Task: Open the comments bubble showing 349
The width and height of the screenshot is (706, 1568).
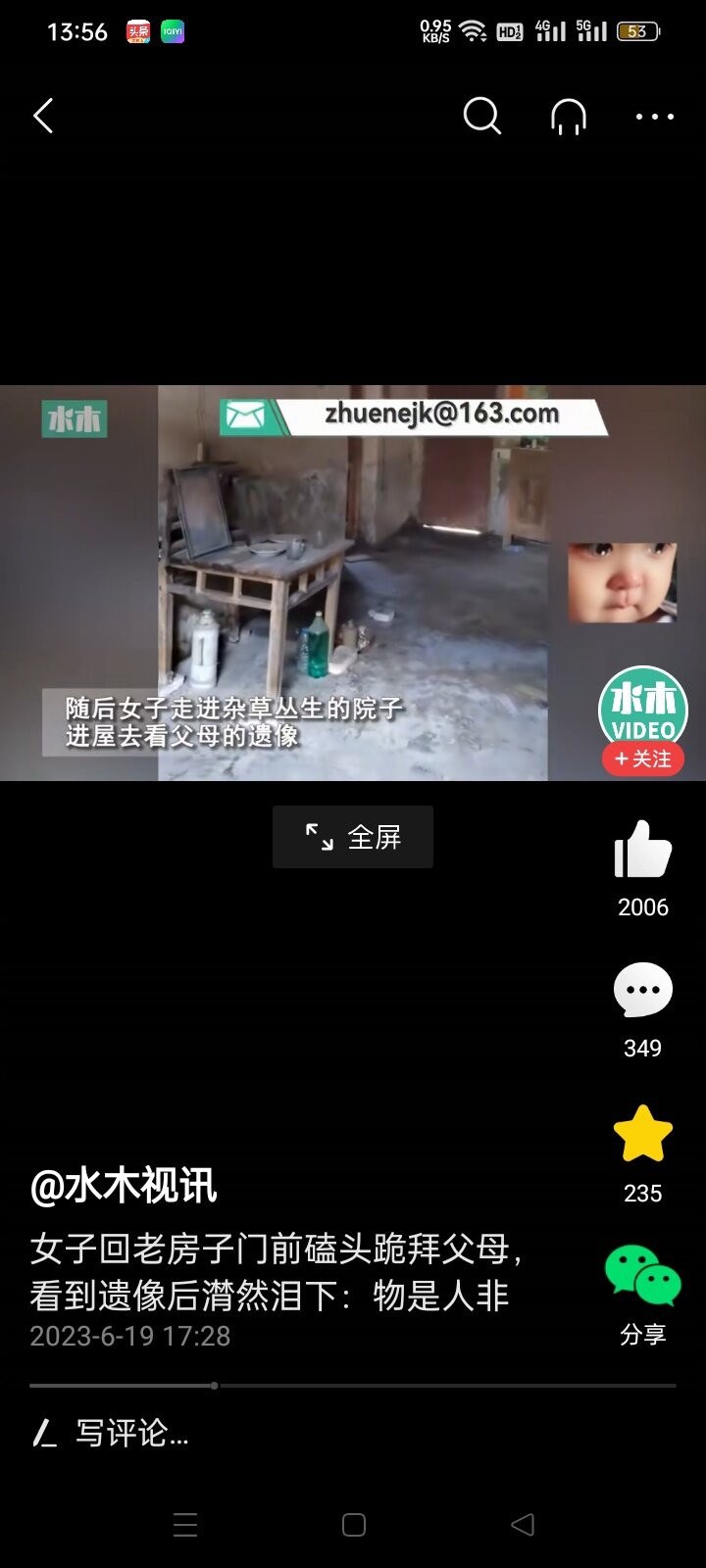Action: point(642,991)
